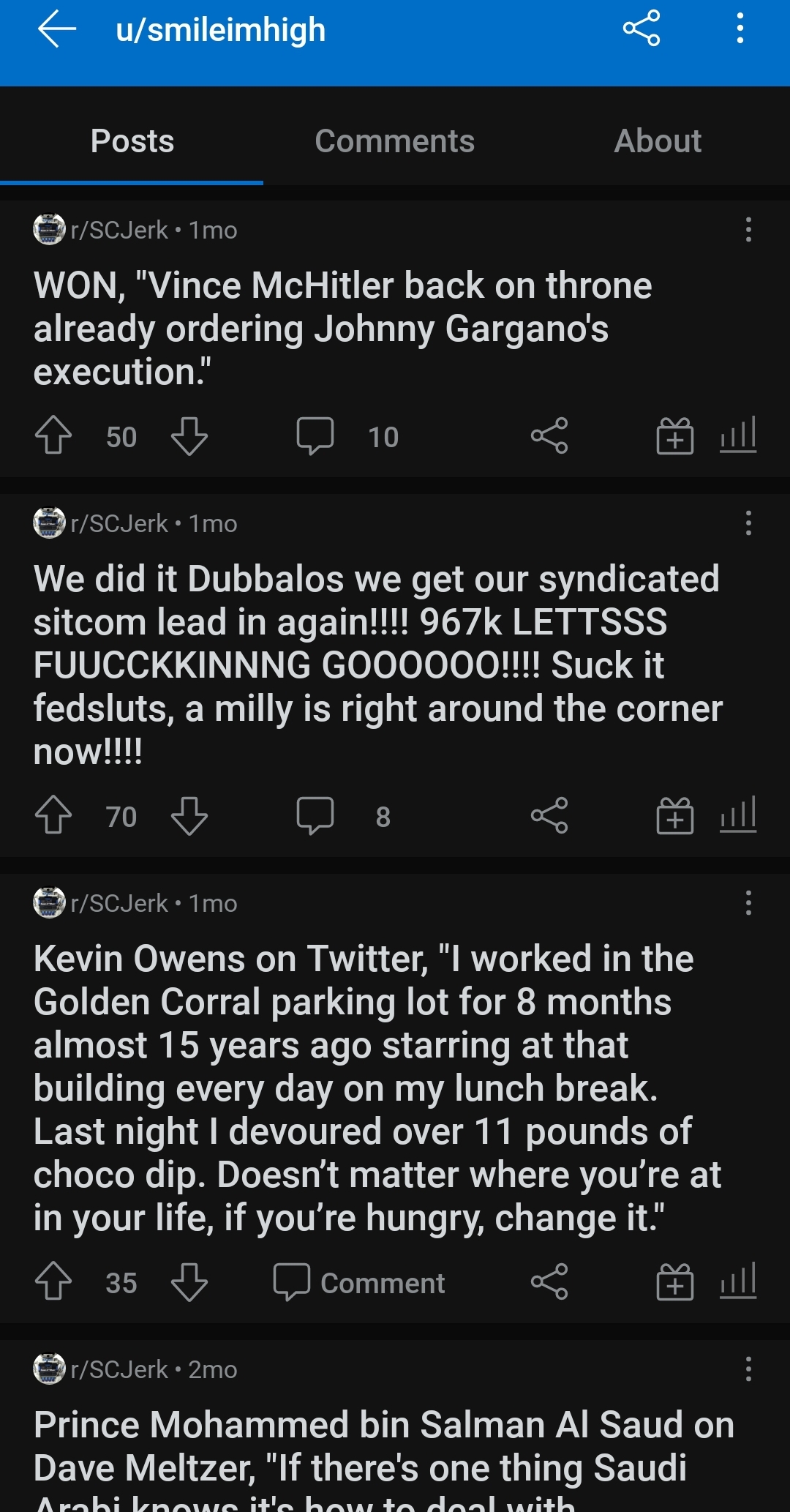This screenshot has width=790, height=1512.
Task: Downvote the Kevin Owens post
Action: [189, 1282]
